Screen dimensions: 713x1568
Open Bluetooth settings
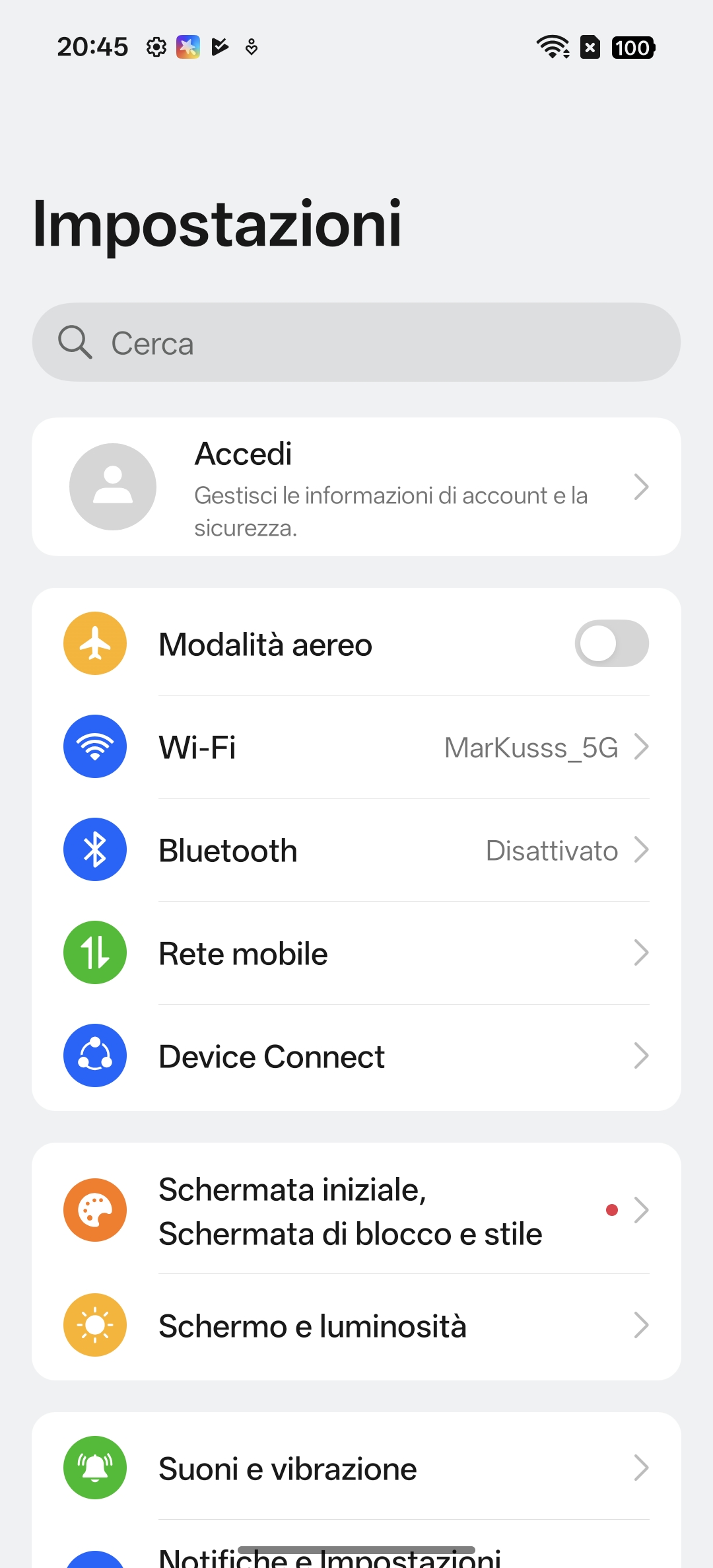pyautogui.click(x=356, y=850)
